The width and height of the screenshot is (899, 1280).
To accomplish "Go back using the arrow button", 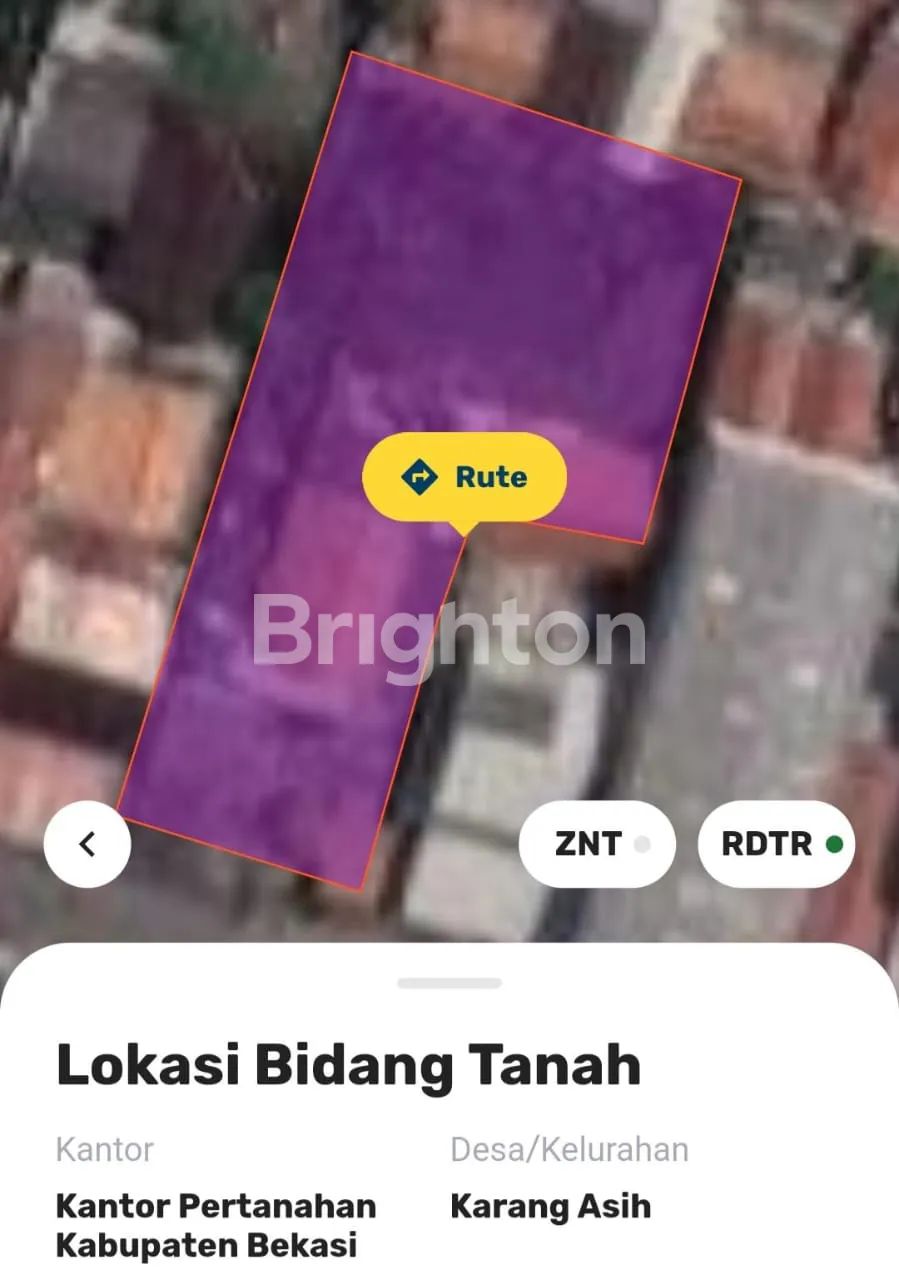I will (87, 844).
